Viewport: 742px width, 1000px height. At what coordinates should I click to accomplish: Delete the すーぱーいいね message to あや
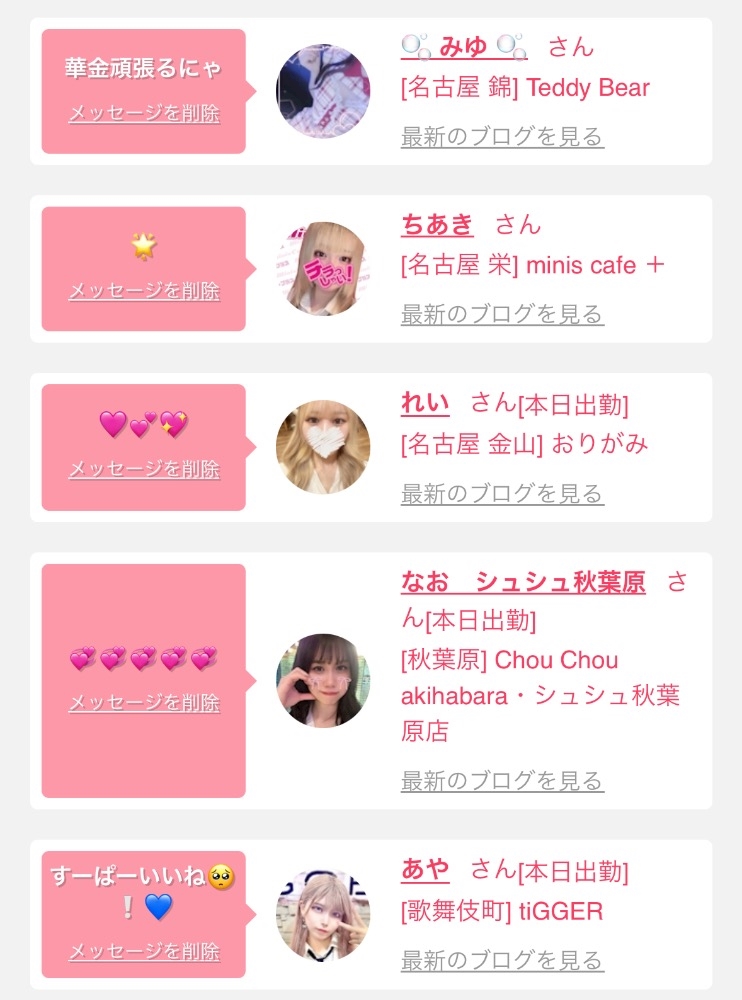(x=144, y=952)
